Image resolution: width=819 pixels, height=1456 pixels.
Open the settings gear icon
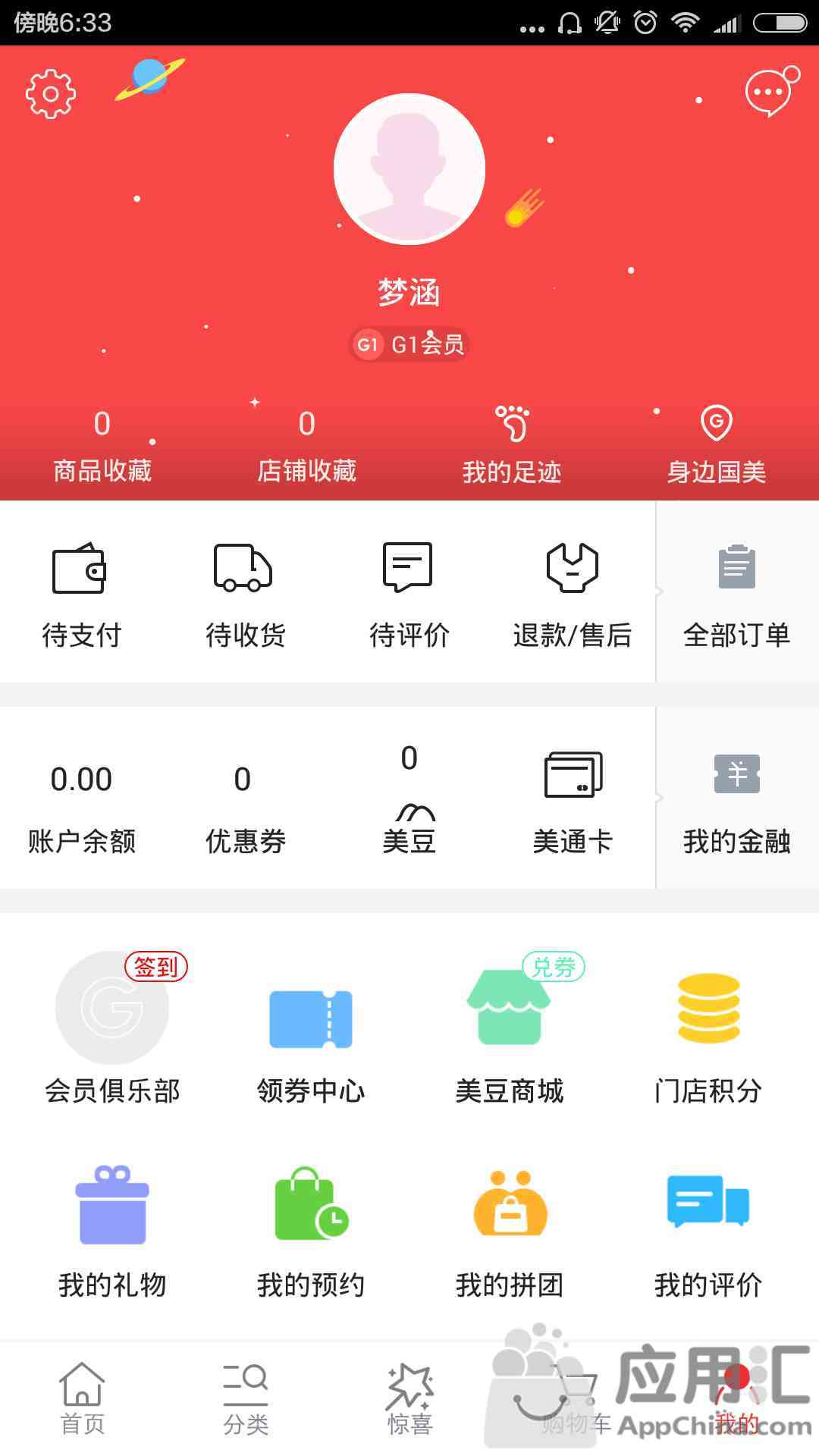[x=51, y=94]
